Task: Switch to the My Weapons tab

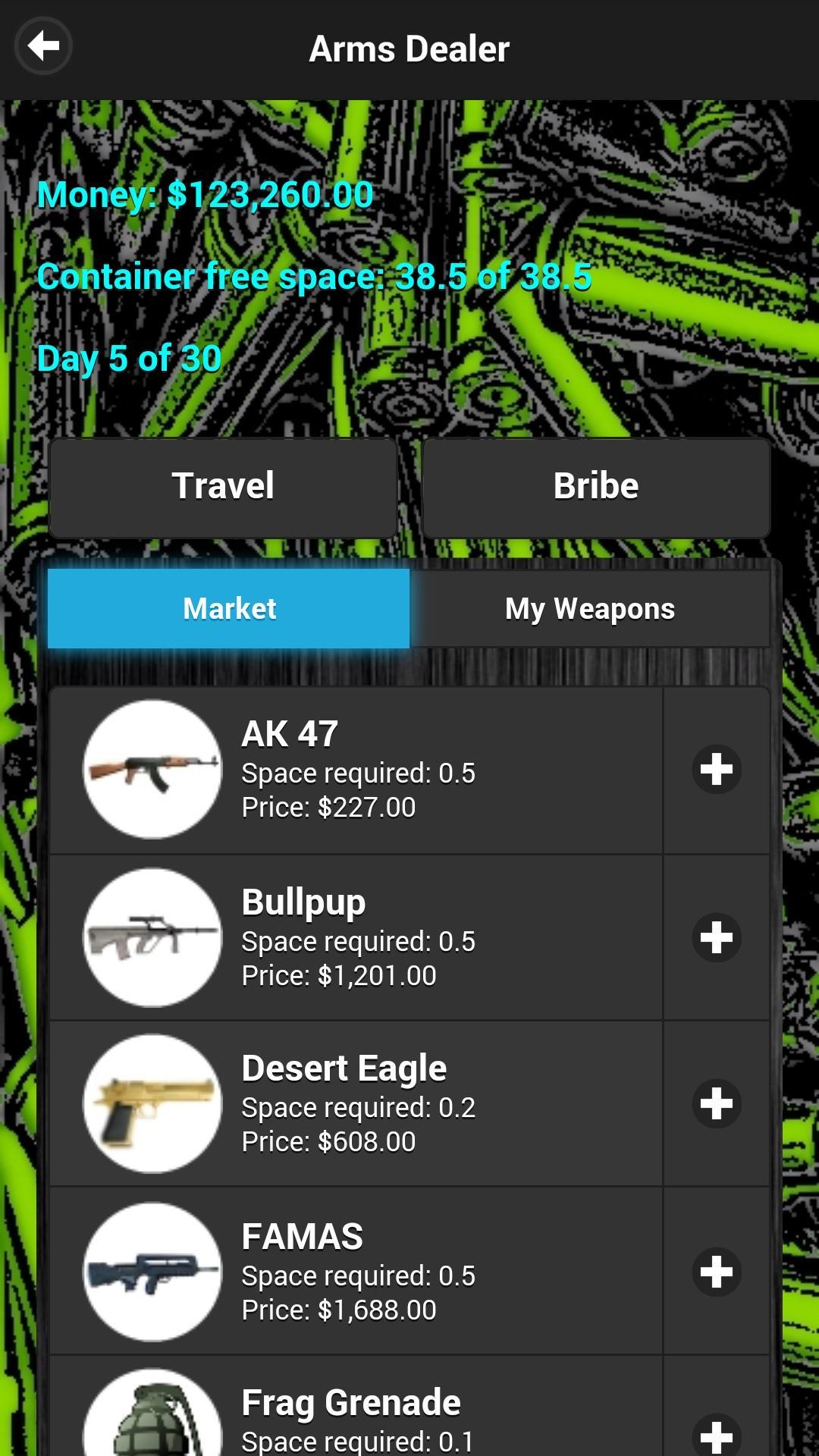Action: pyautogui.click(x=590, y=608)
